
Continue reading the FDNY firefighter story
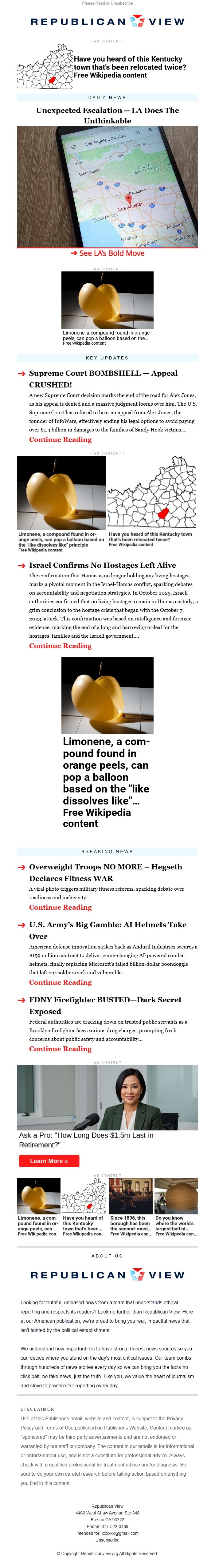pyautogui.click(x=60, y=1049)
